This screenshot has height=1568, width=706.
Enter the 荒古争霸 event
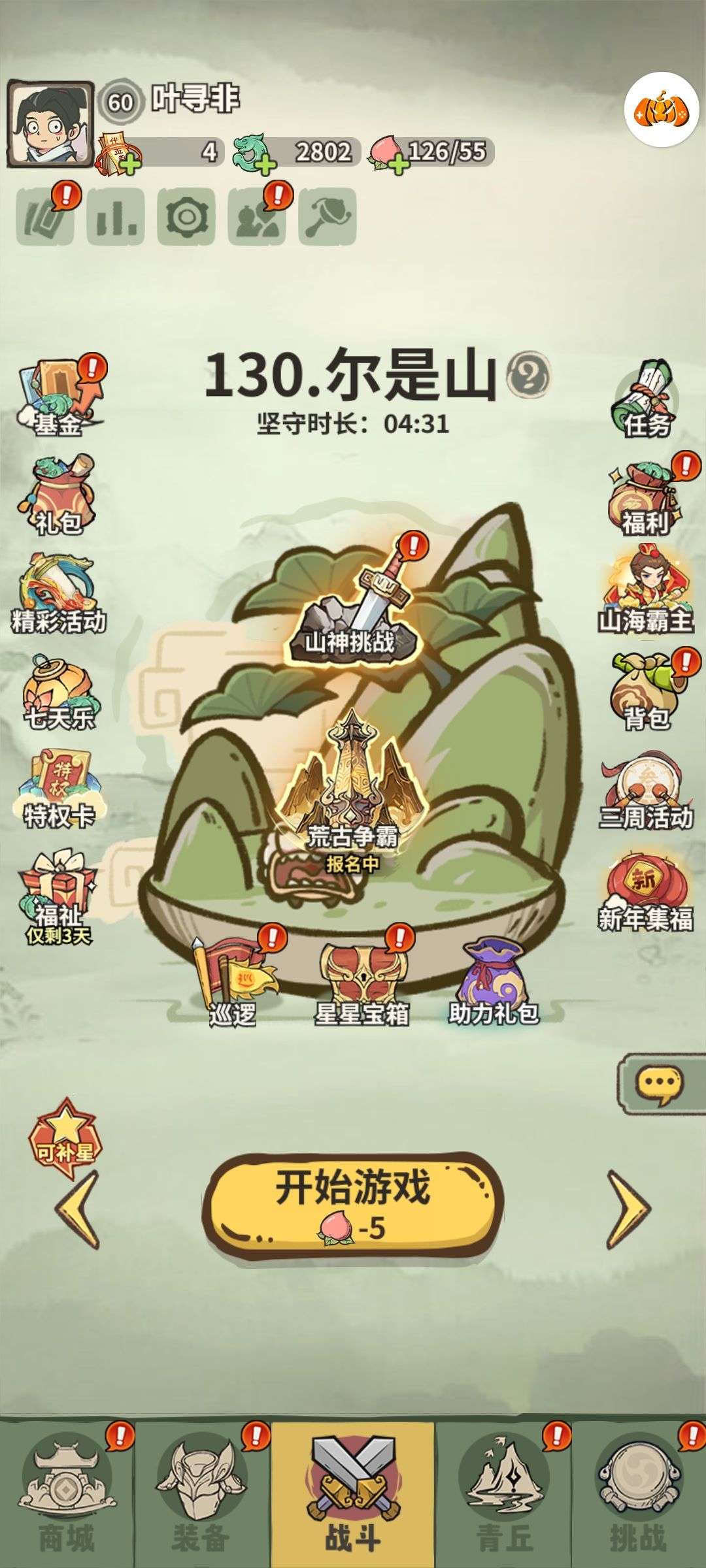tap(353, 784)
